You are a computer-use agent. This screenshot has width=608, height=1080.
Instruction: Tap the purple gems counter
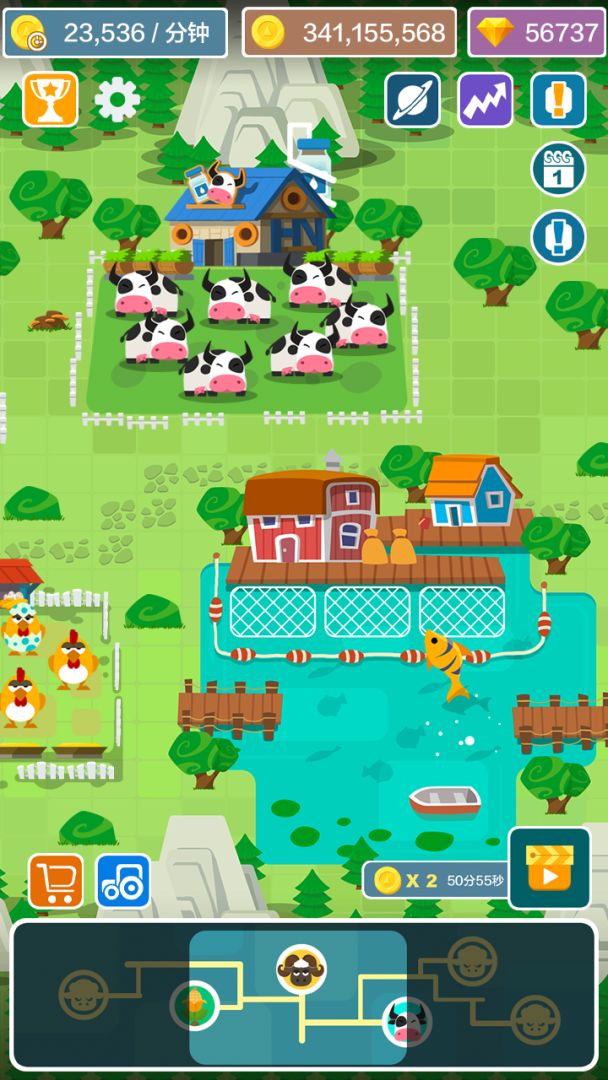point(536,33)
